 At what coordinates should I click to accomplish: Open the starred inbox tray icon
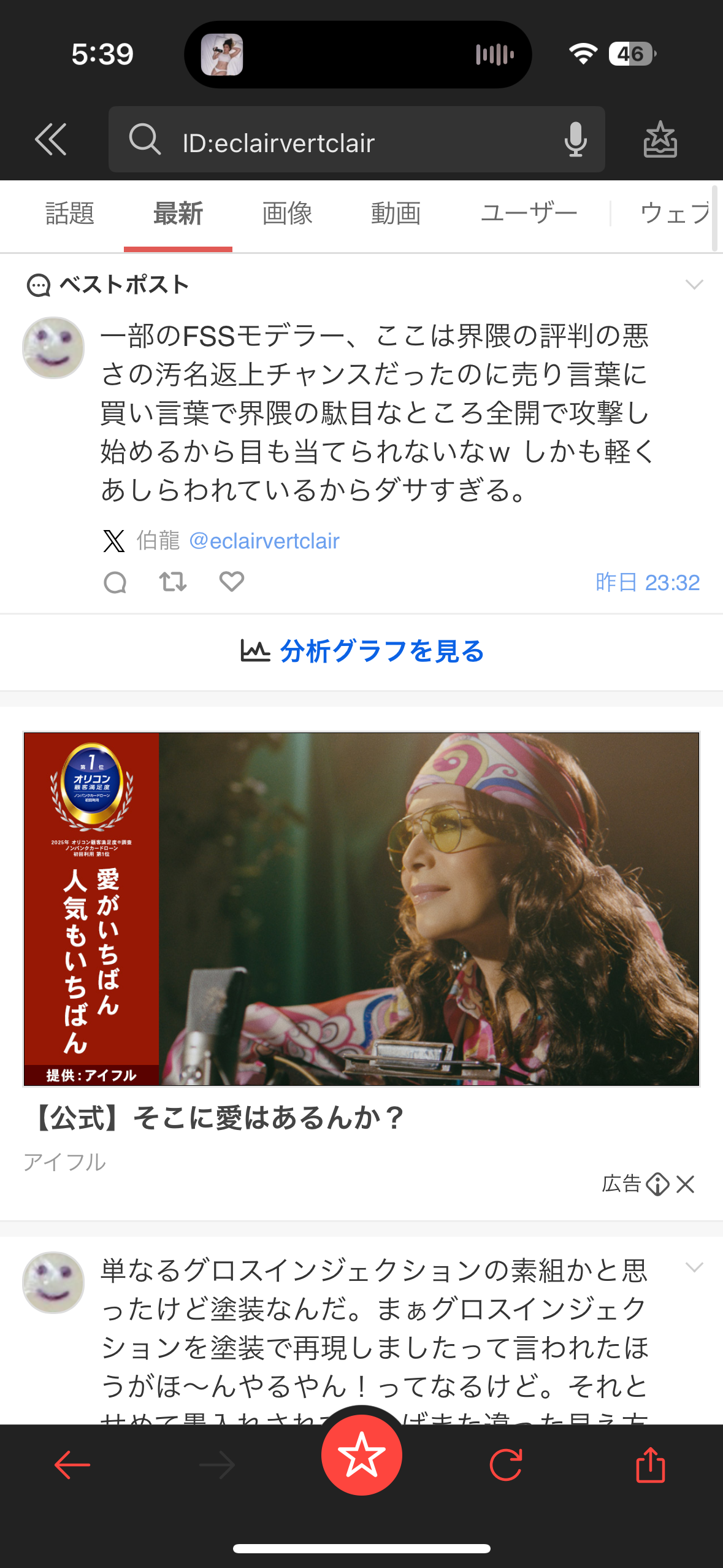[x=660, y=140]
